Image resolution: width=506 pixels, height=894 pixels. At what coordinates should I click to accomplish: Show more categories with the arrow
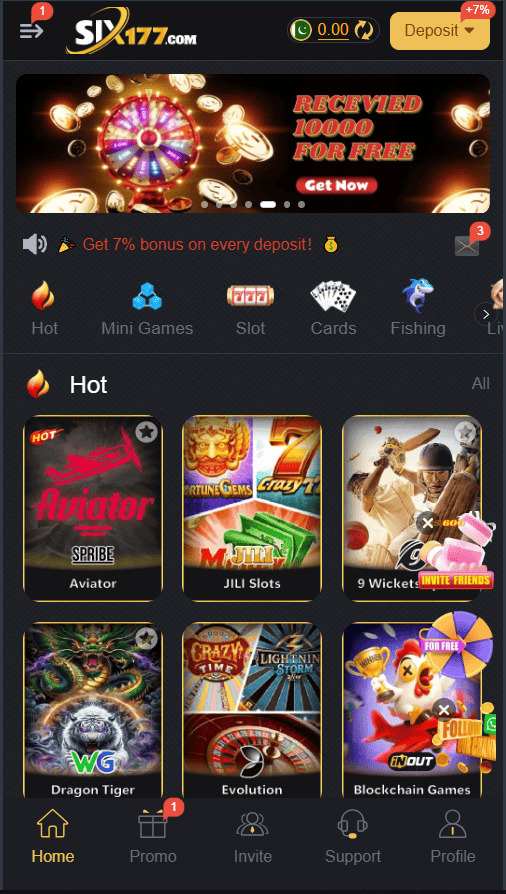coord(485,314)
